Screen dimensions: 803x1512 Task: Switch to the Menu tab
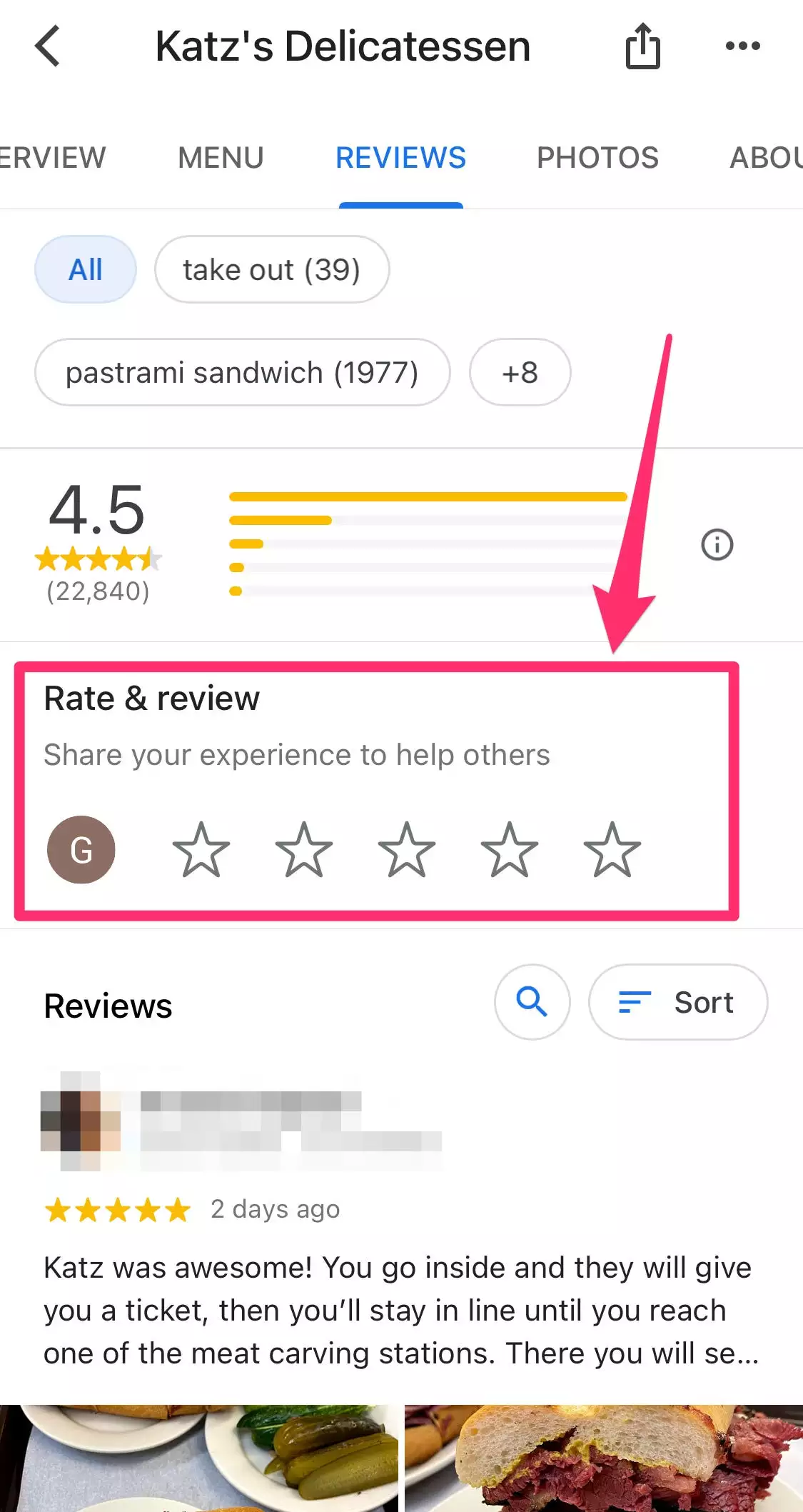[x=221, y=158]
